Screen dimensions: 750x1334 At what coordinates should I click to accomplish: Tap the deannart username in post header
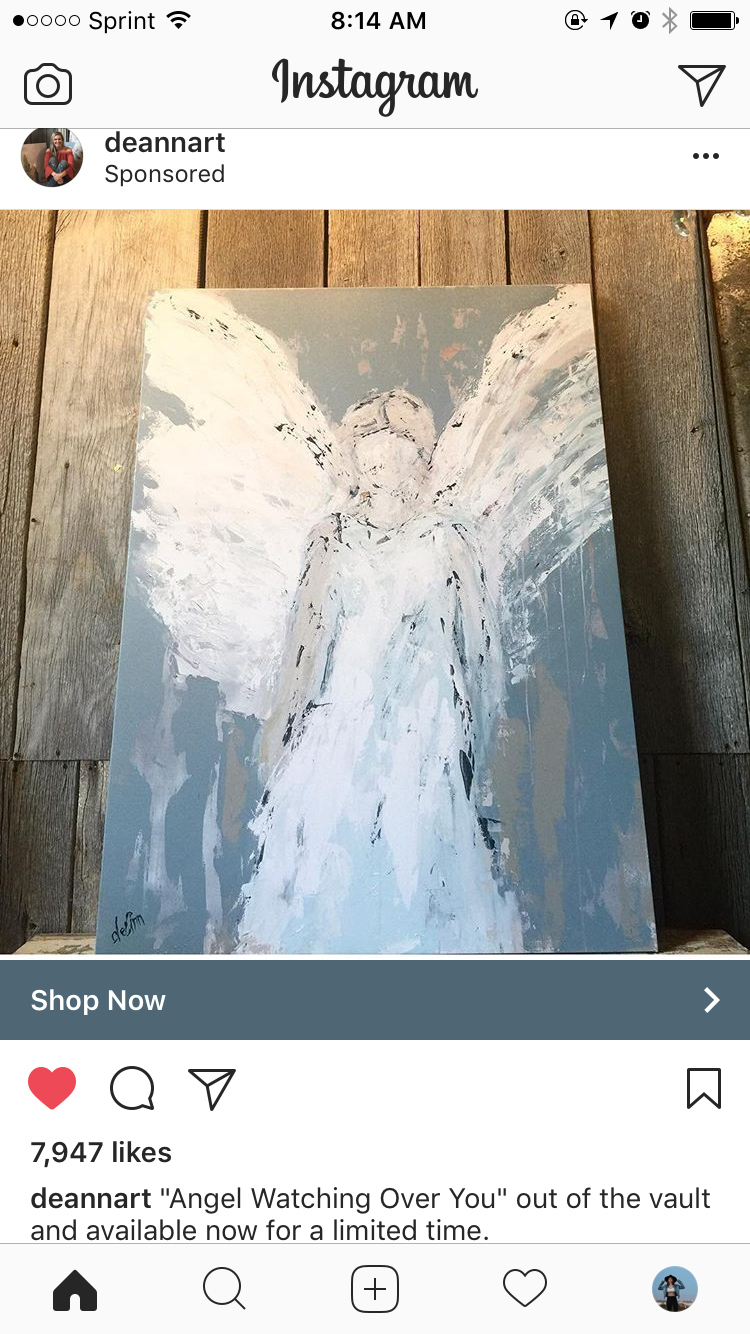[x=165, y=143]
